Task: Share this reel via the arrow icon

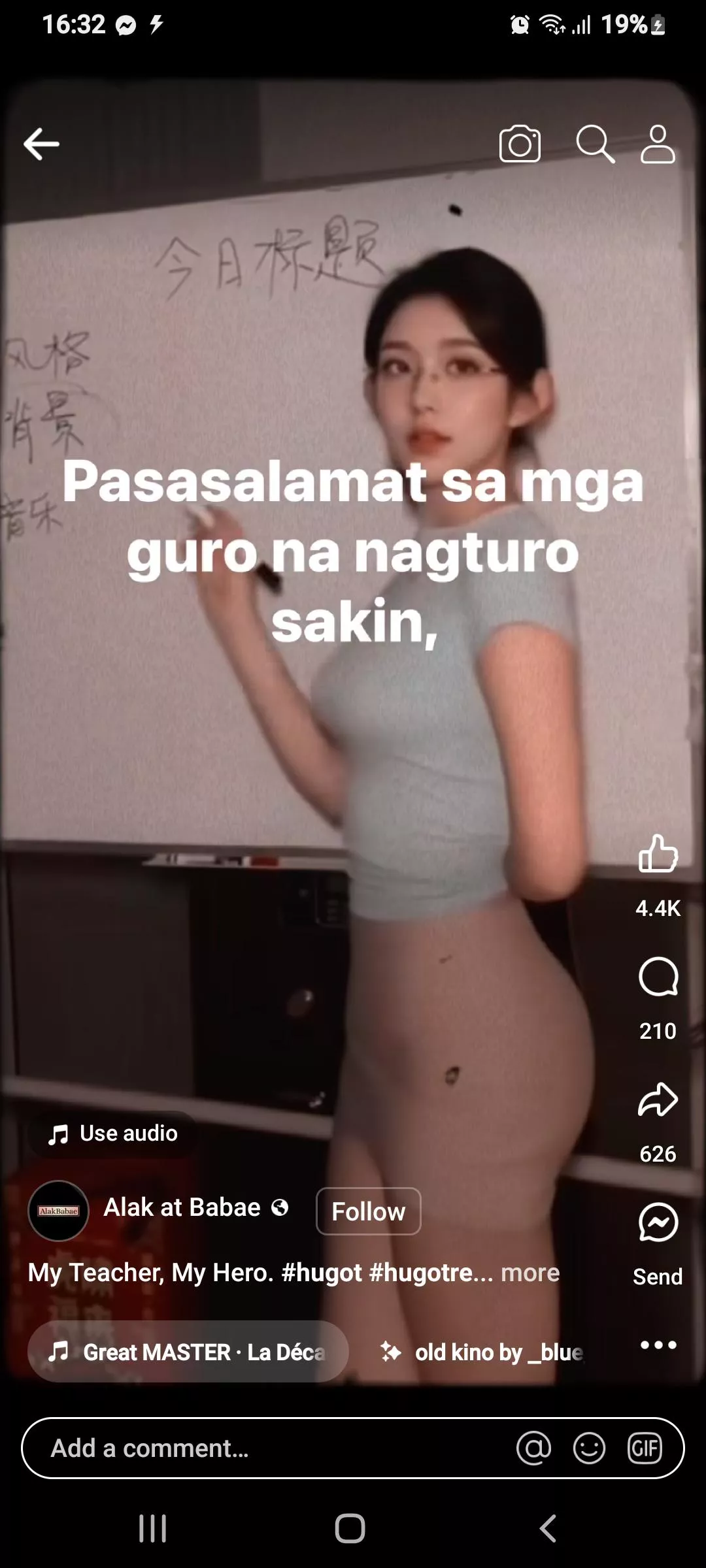Action: (x=658, y=1100)
